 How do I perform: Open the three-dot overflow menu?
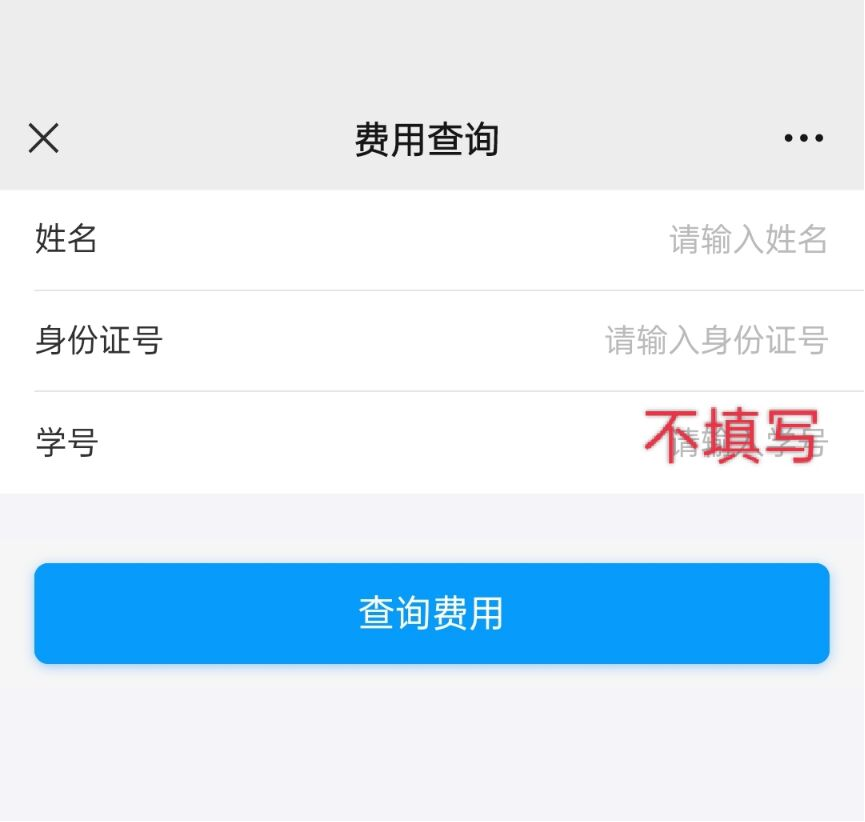pos(803,139)
